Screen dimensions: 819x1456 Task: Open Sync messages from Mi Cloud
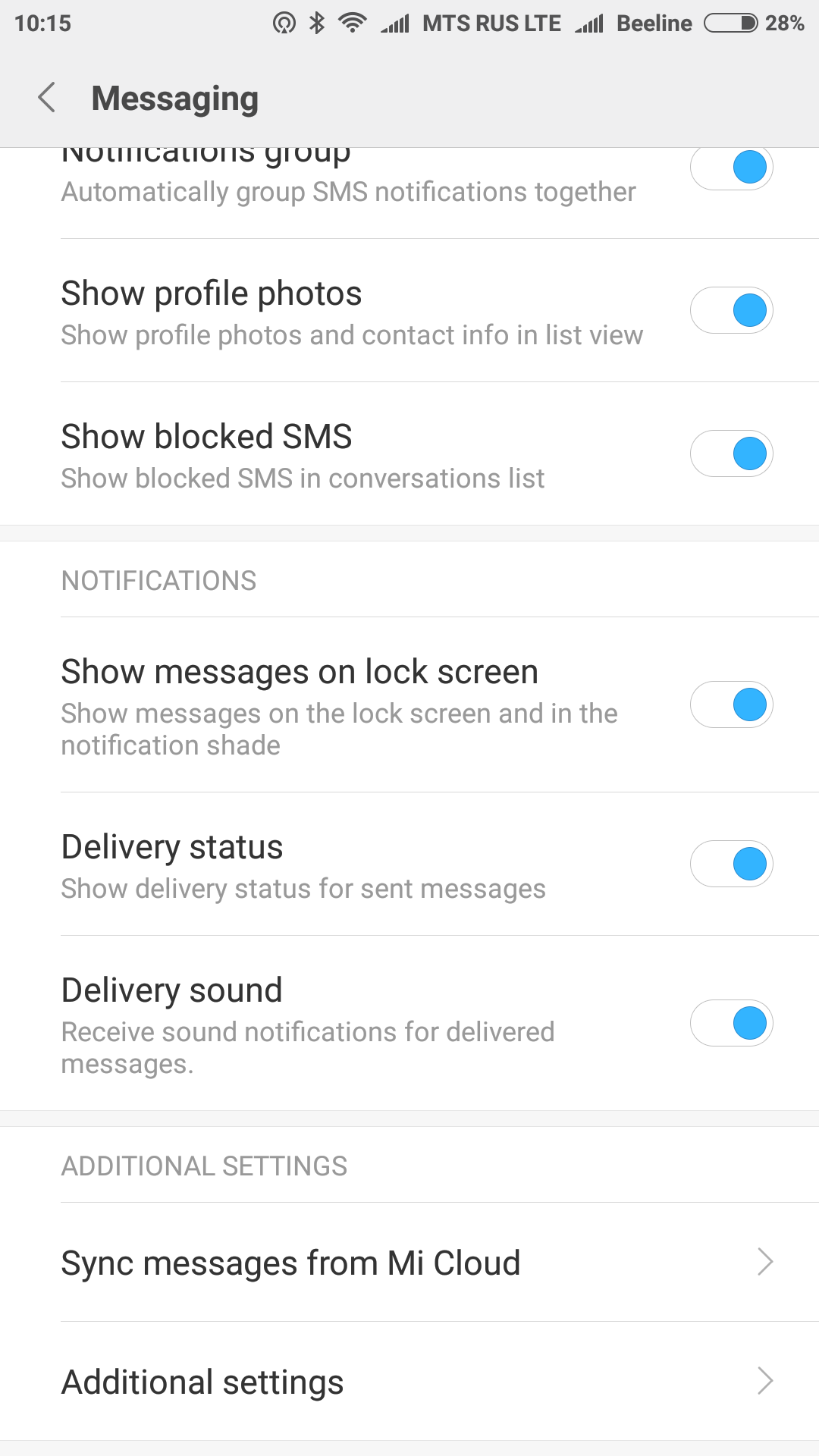(409, 1263)
